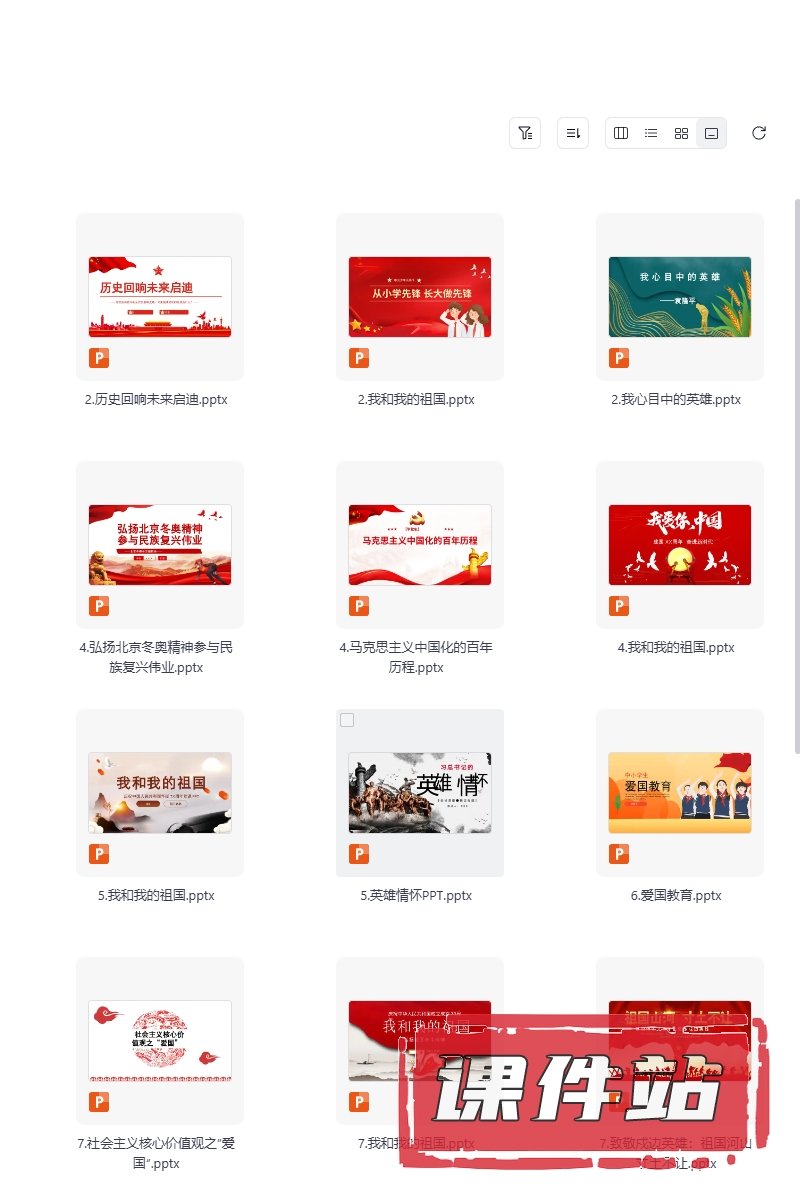Viewport: 800px width, 1200px height.
Task: Open 2.历史回响未来启迪.pptx file
Action: (160, 297)
